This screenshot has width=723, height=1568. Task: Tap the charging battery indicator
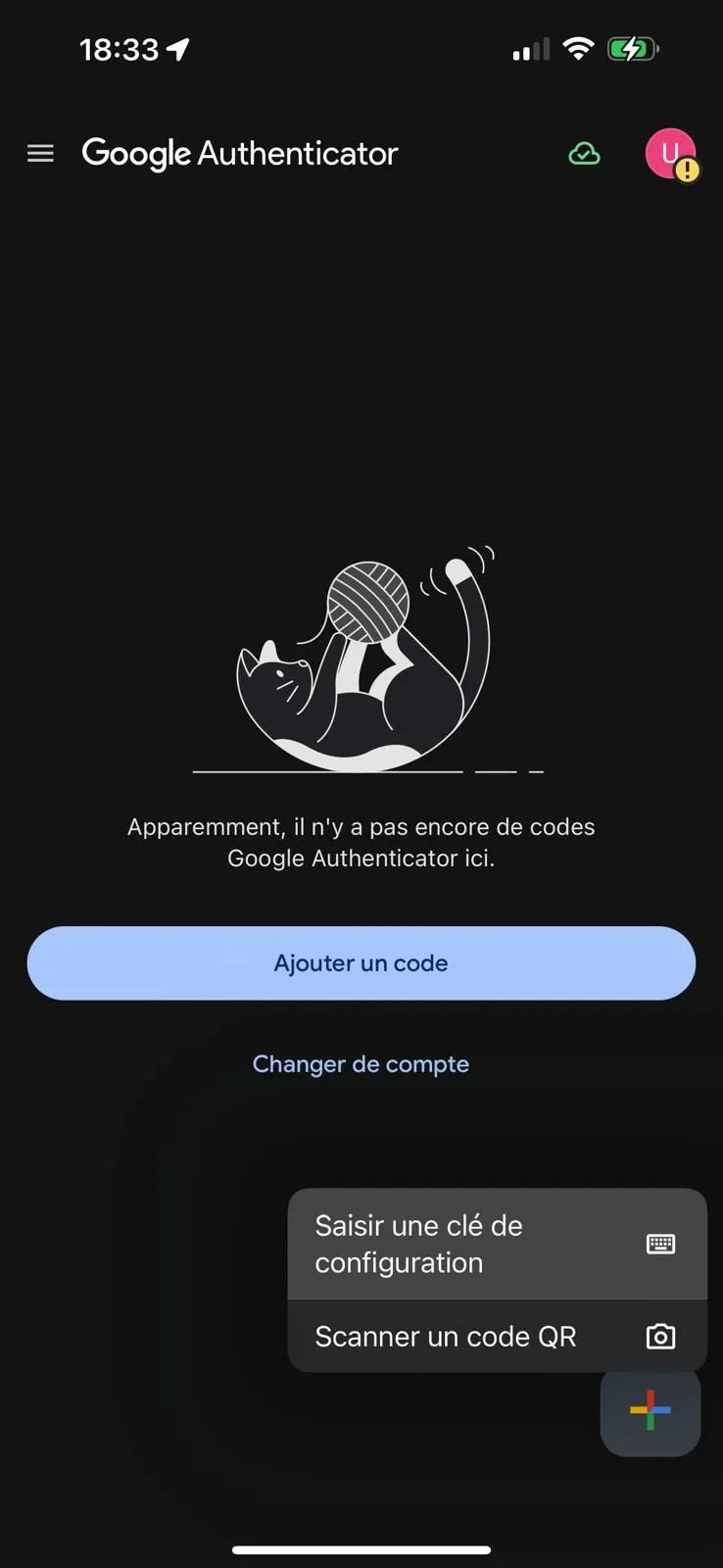[631, 48]
